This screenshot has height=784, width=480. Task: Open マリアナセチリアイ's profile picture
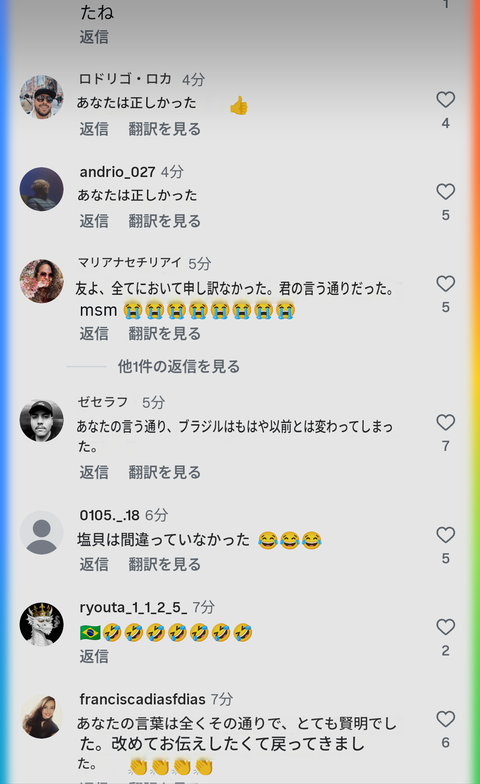point(42,281)
